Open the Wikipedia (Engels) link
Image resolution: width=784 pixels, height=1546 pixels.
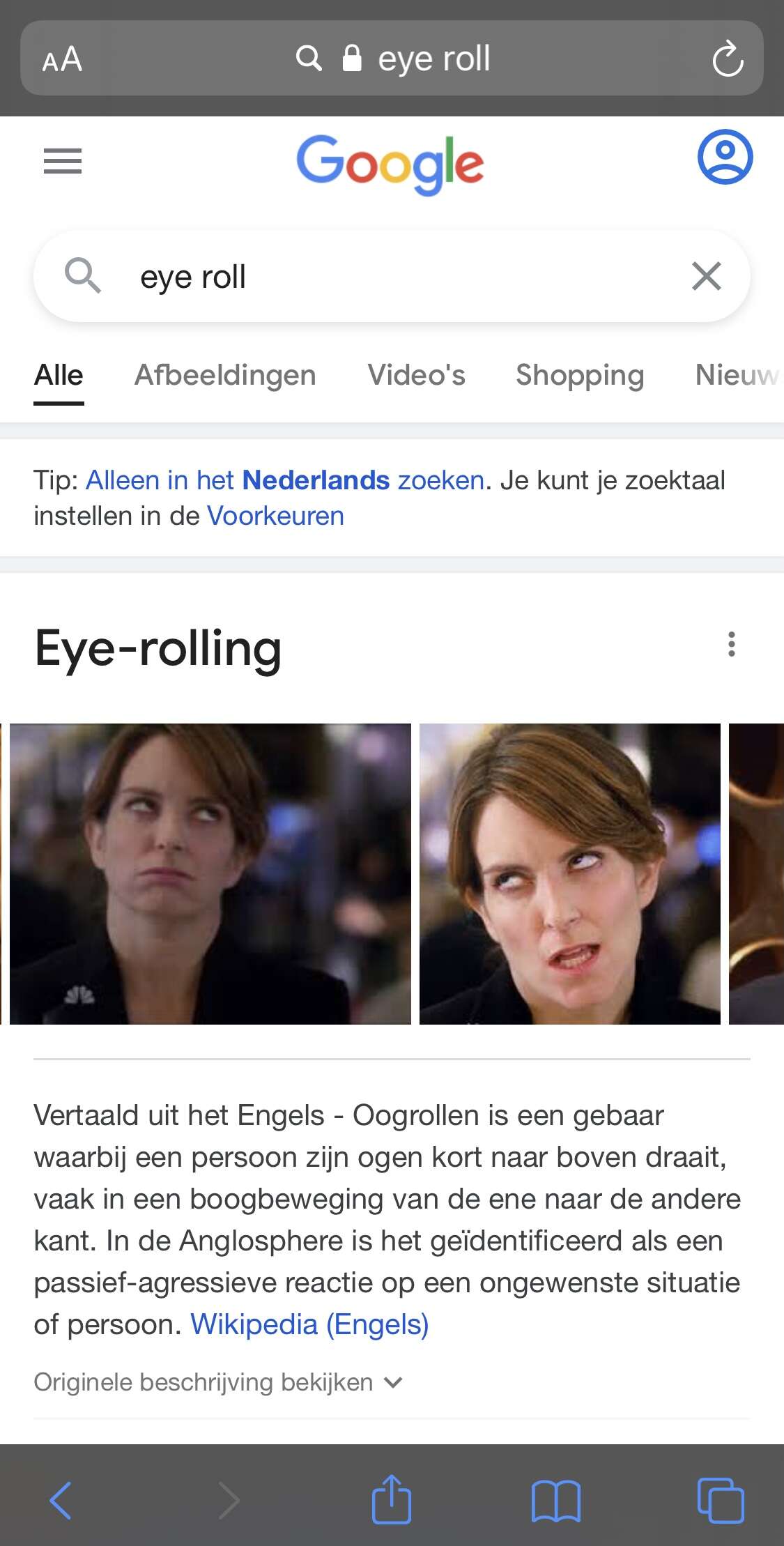(309, 1324)
